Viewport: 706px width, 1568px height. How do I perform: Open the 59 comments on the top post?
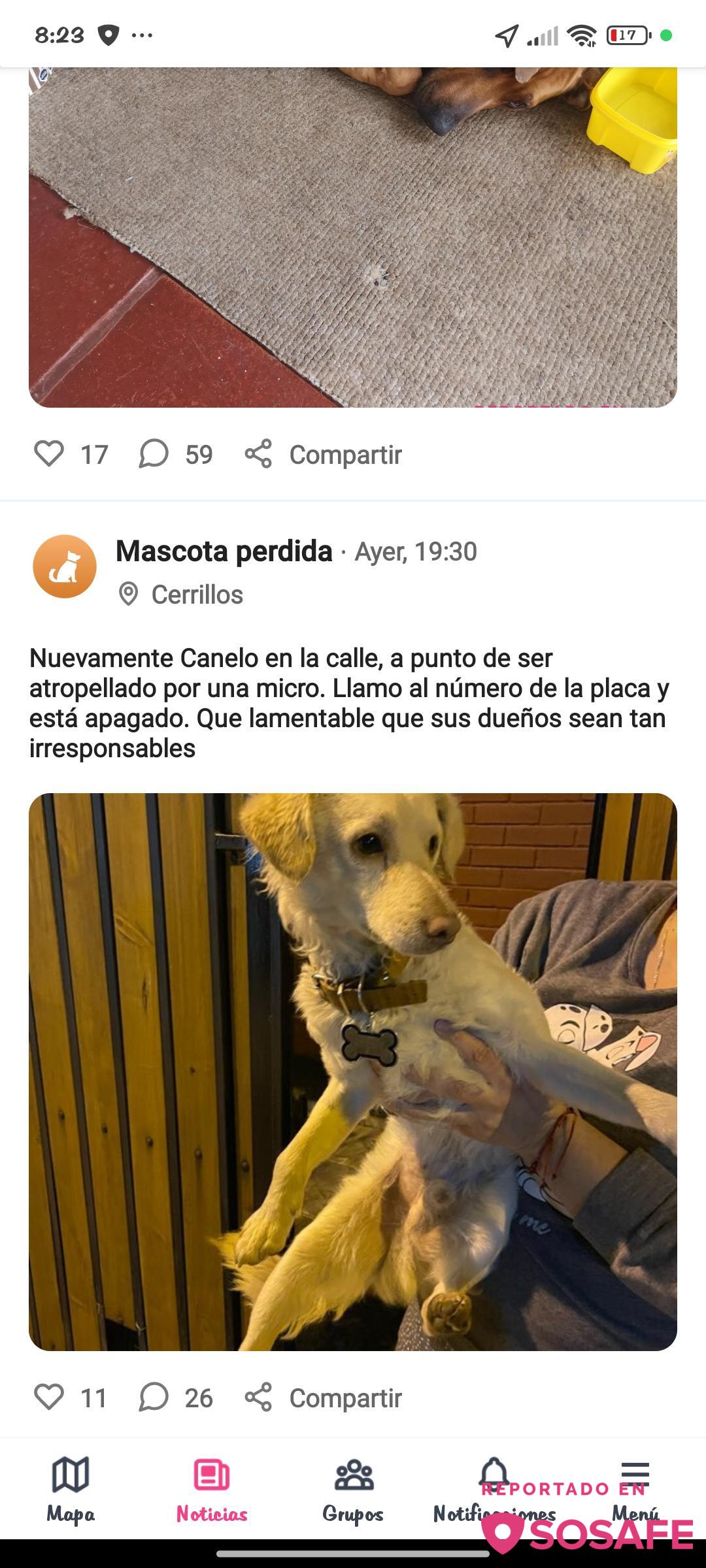pos(154,454)
